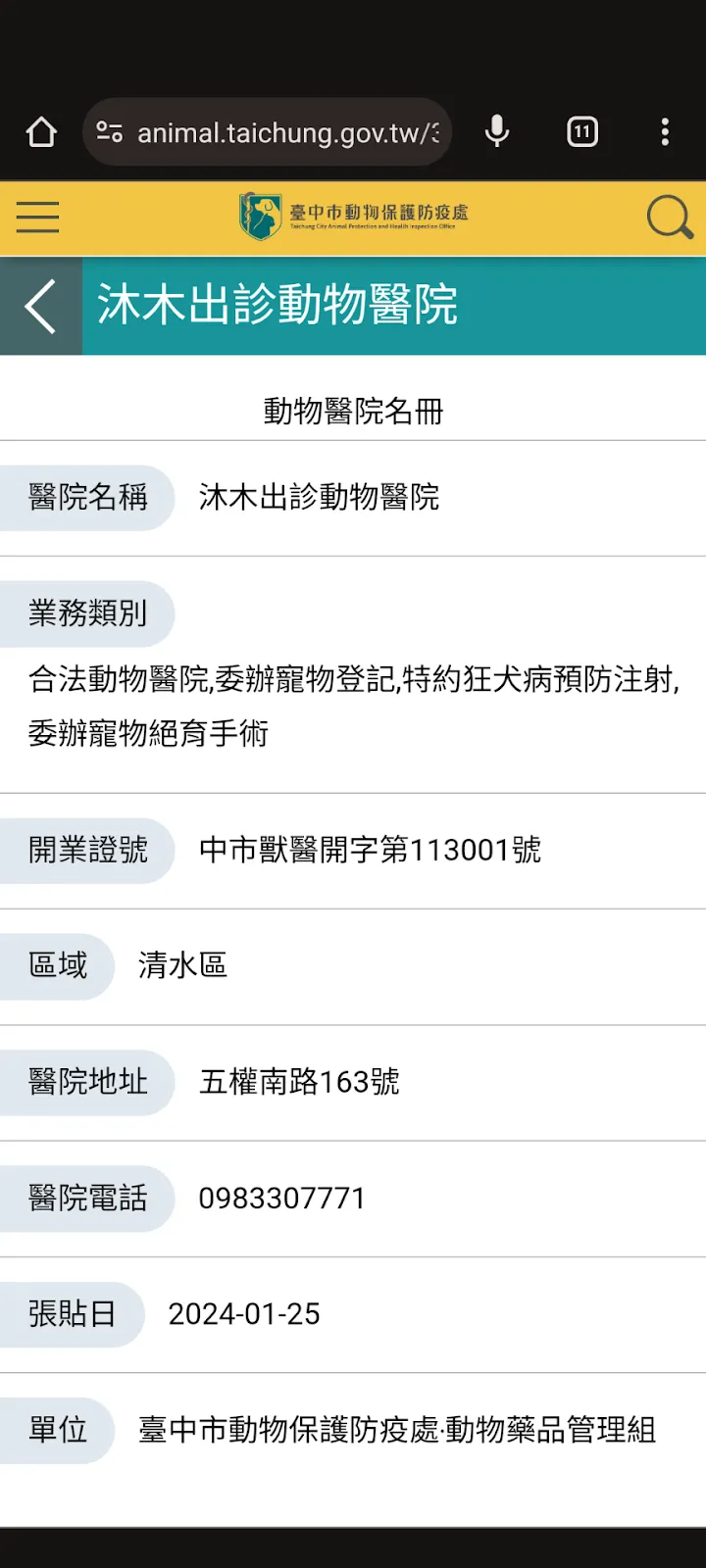The height and width of the screenshot is (1568, 706).
Task: Open the browser tab switcher
Action: point(582,131)
